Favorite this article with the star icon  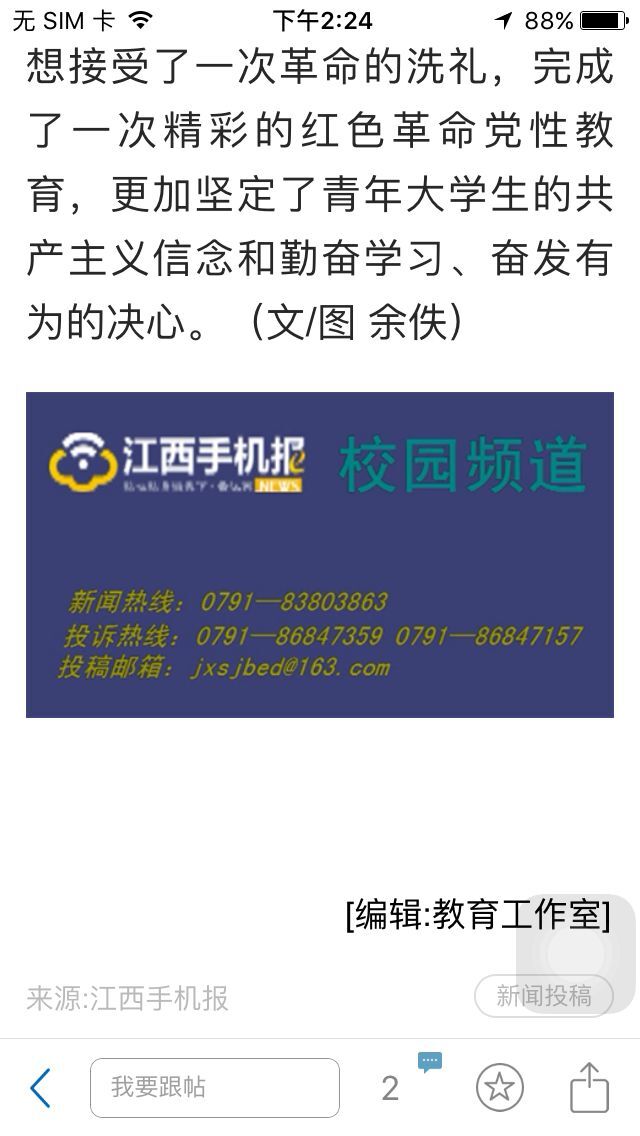pos(500,1087)
